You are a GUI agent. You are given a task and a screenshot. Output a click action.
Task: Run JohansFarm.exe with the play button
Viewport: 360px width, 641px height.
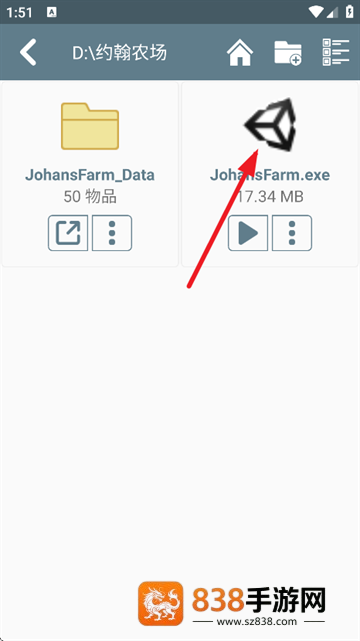point(248,233)
